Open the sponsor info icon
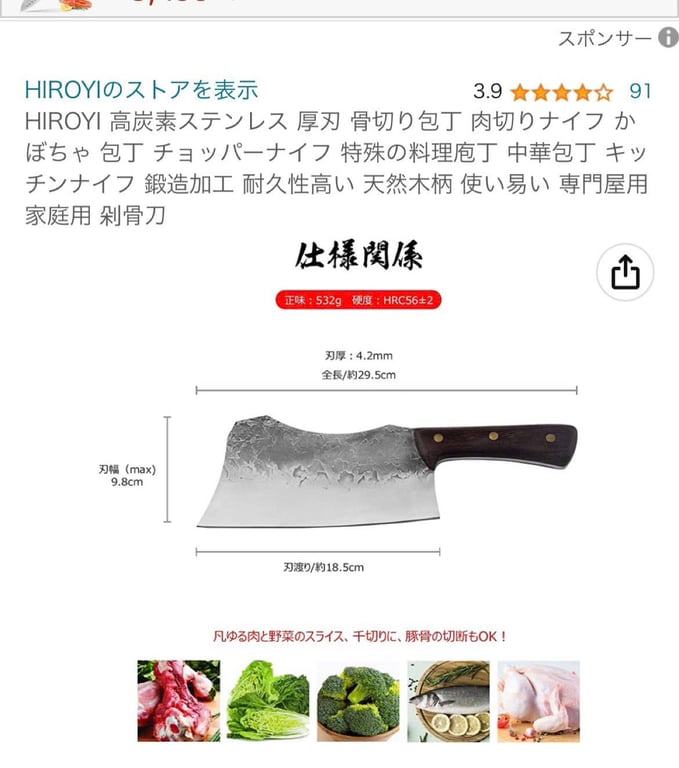 pyautogui.click(x=668, y=38)
